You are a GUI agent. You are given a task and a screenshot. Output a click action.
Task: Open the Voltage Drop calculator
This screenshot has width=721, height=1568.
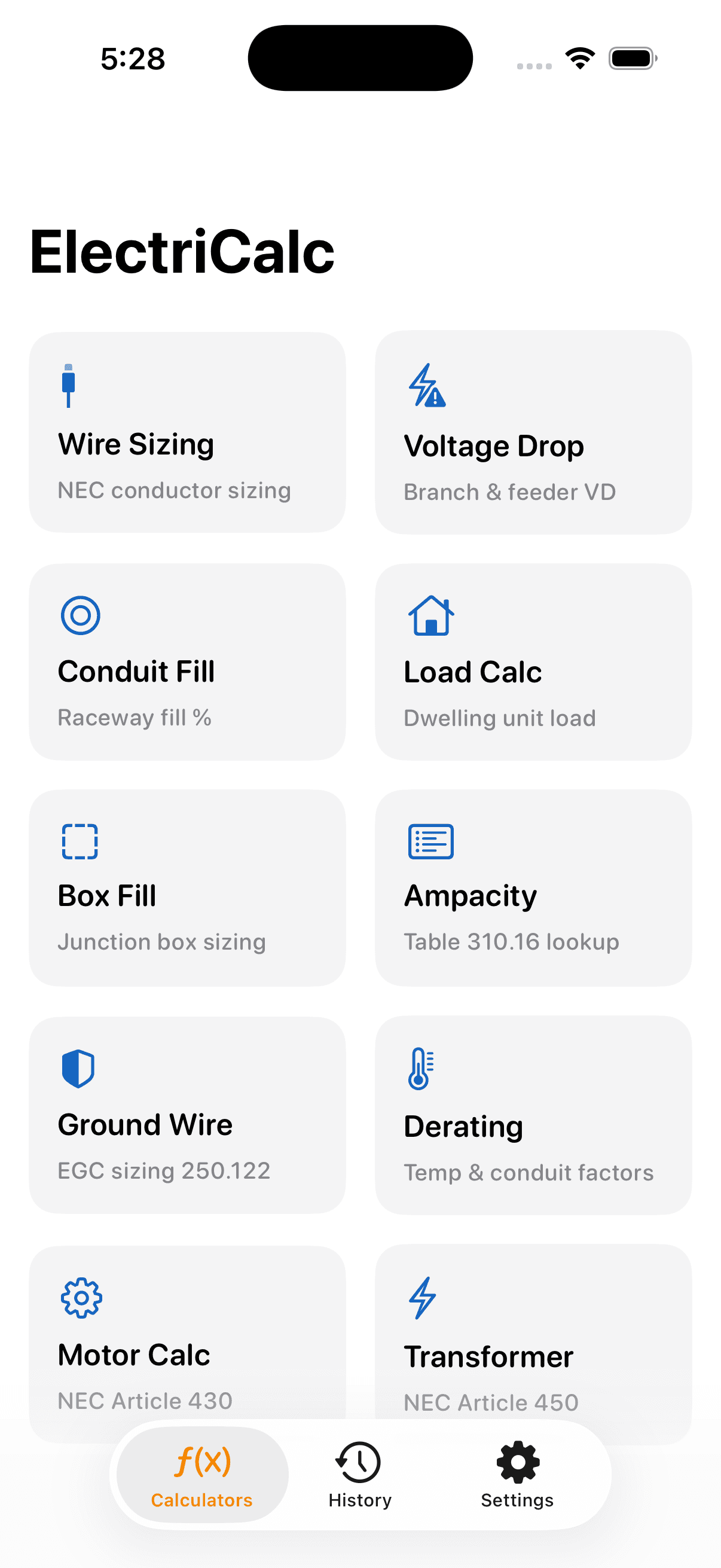(533, 432)
